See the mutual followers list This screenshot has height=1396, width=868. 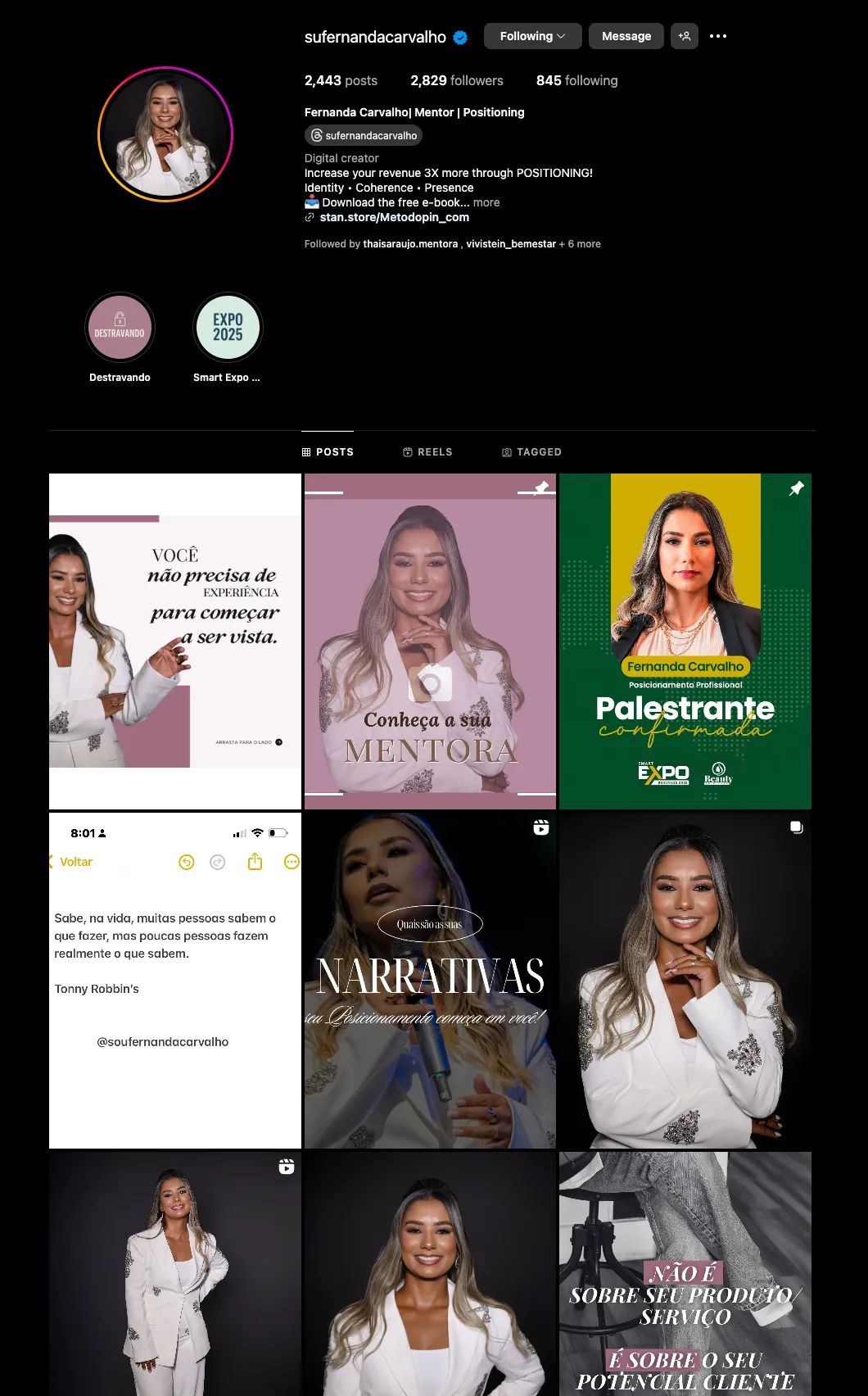coord(453,244)
